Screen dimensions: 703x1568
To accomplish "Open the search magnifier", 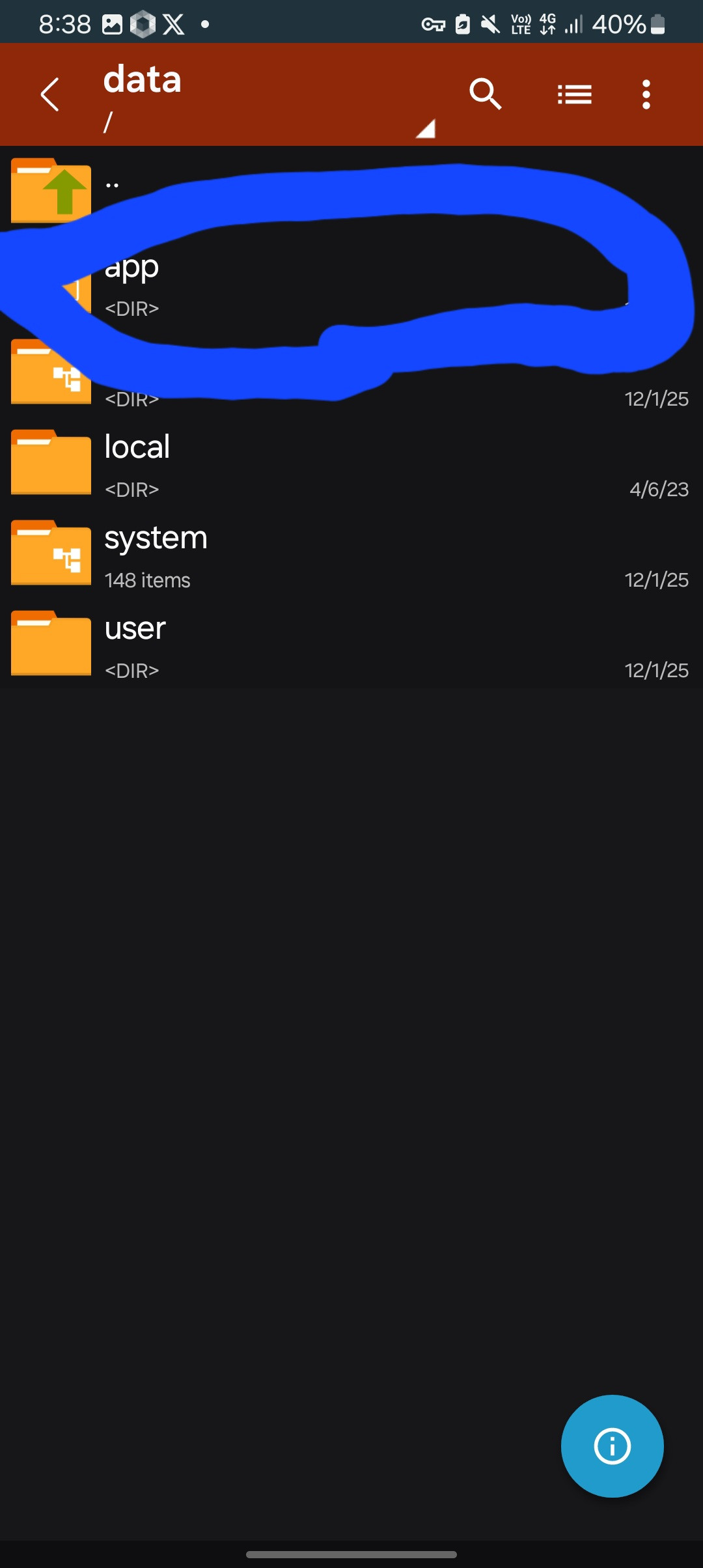I will pyautogui.click(x=486, y=95).
